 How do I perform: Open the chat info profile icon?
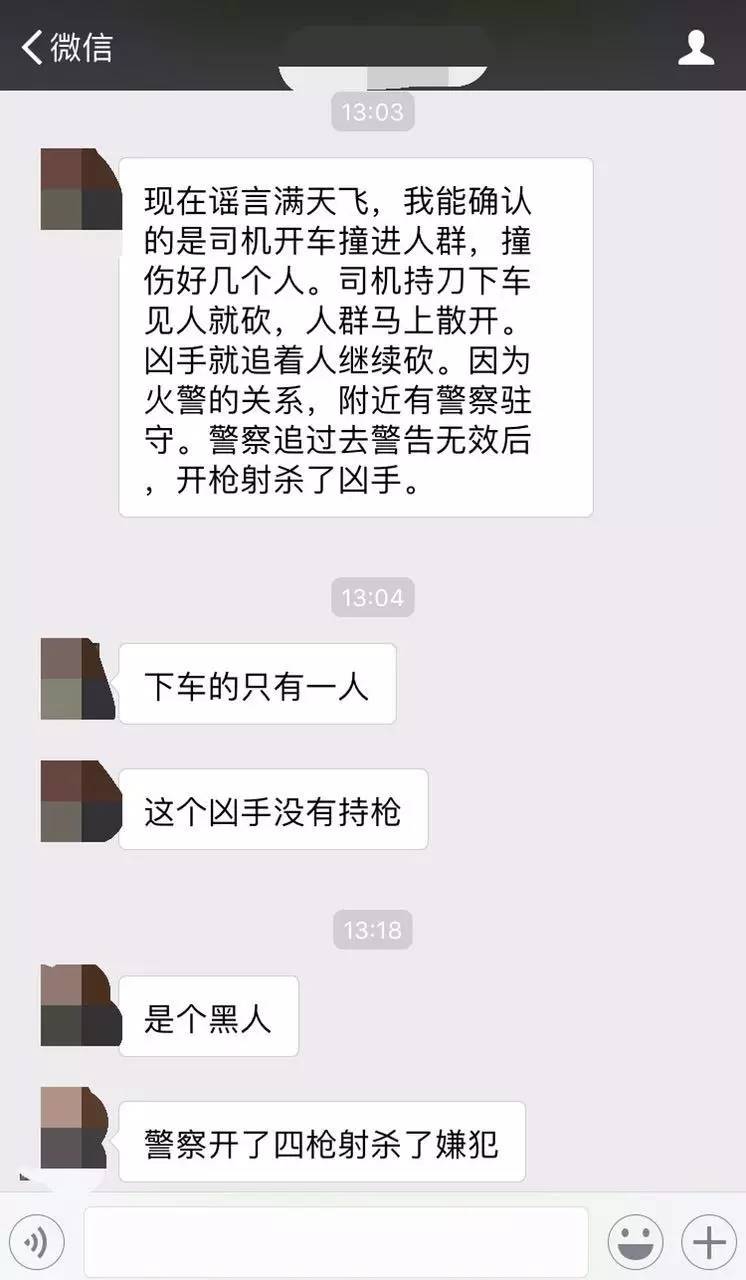pyautogui.click(x=696, y=47)
